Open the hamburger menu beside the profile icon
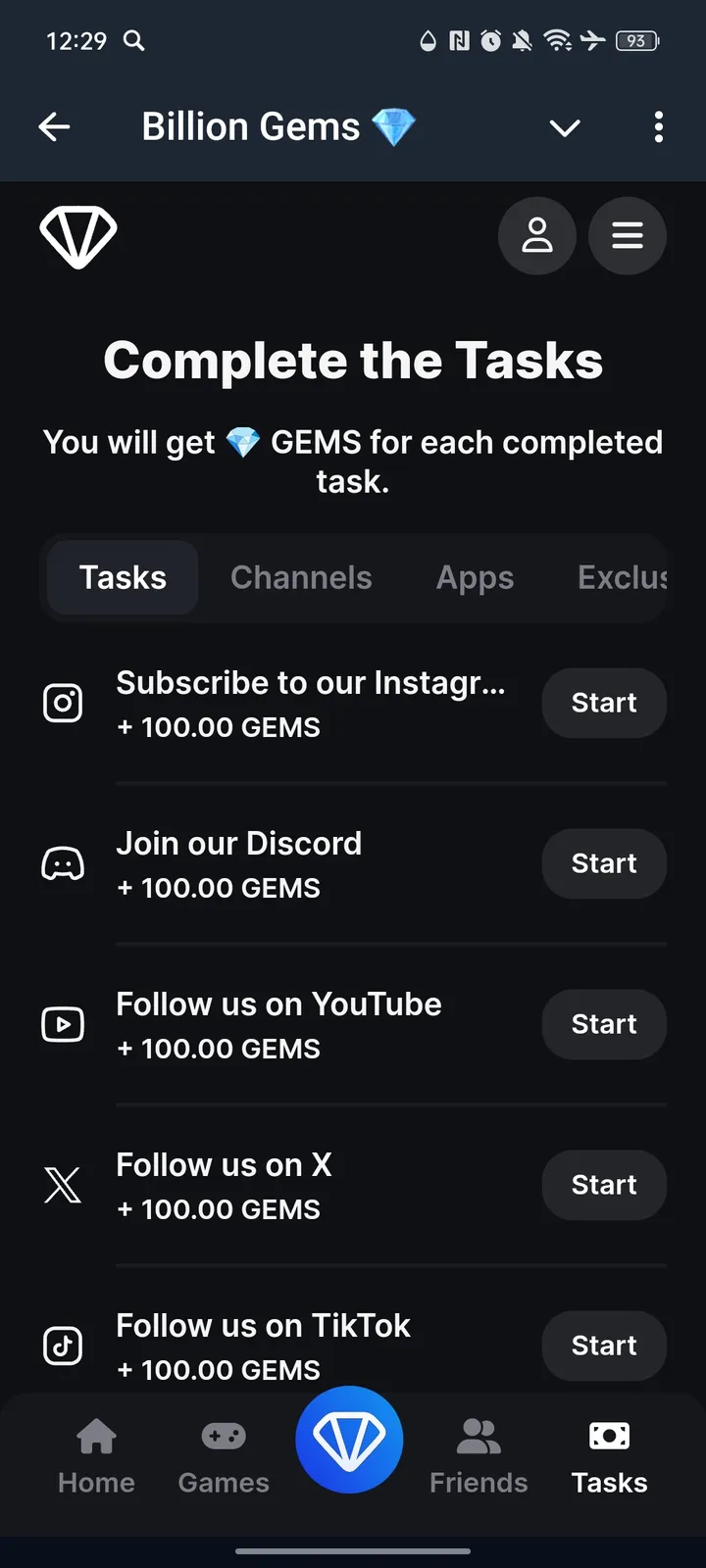This screenshot has height=1568, width=706. coord(628,236)
